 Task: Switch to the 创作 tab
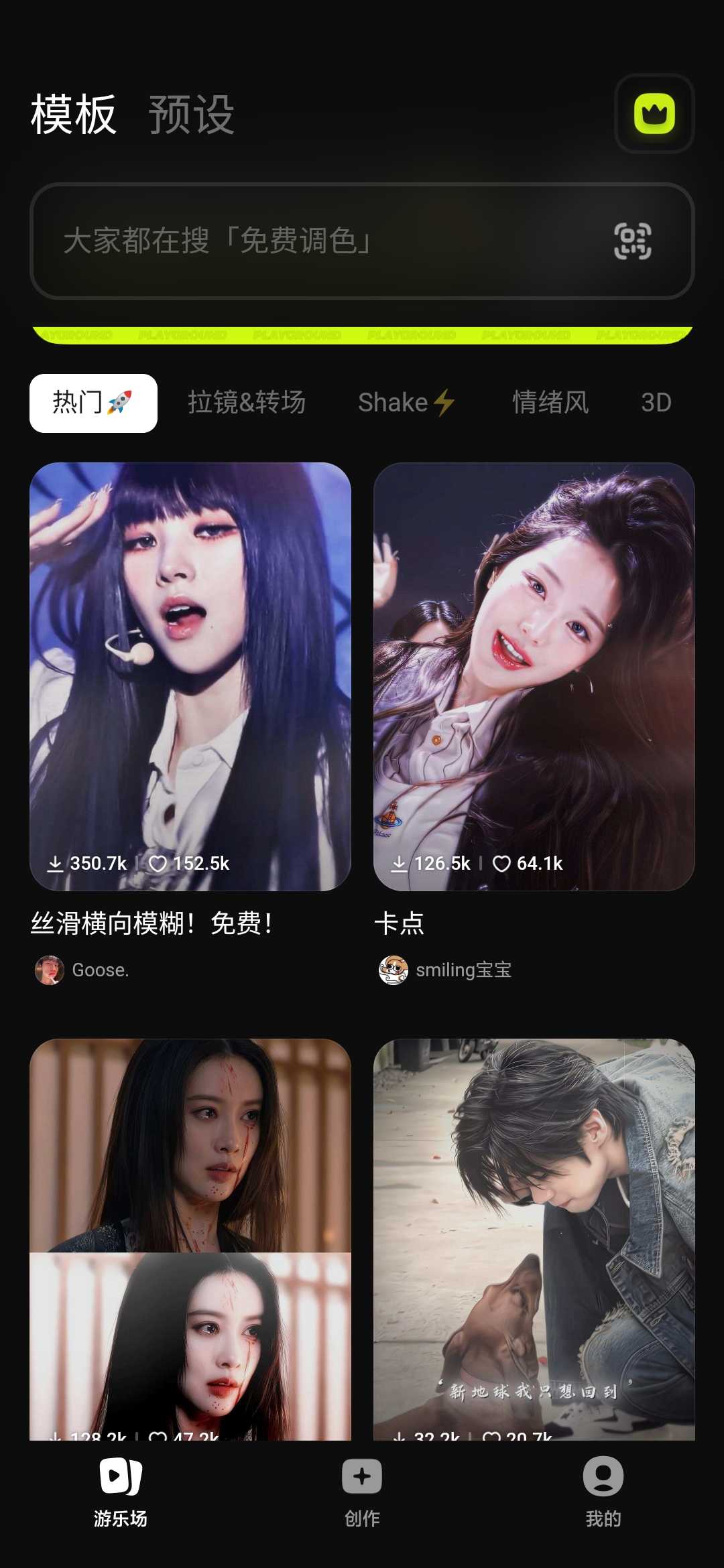click(362, 1489)
